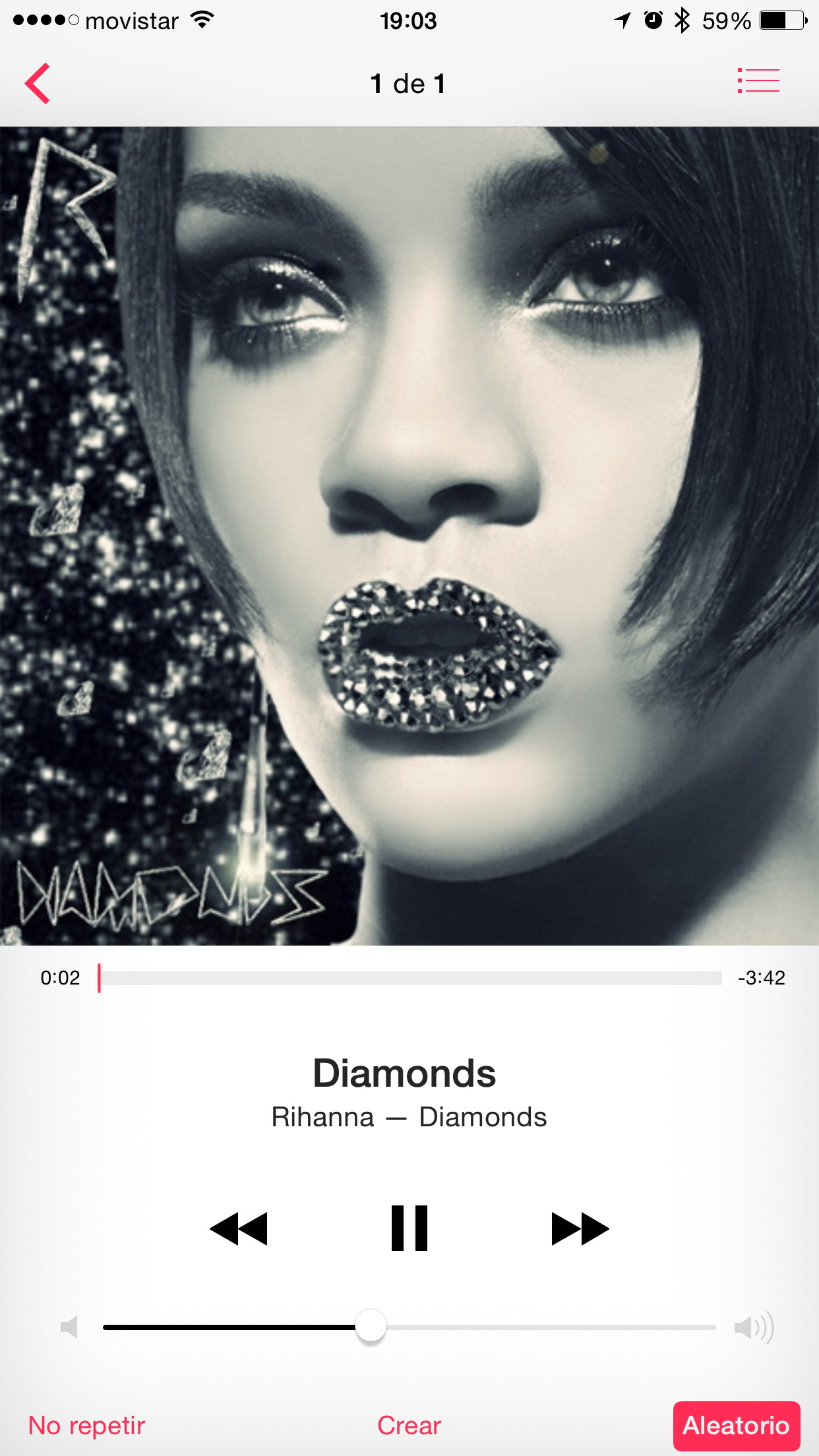
Task: Change the No repetir repeat setting
Action: point(86,1426)
